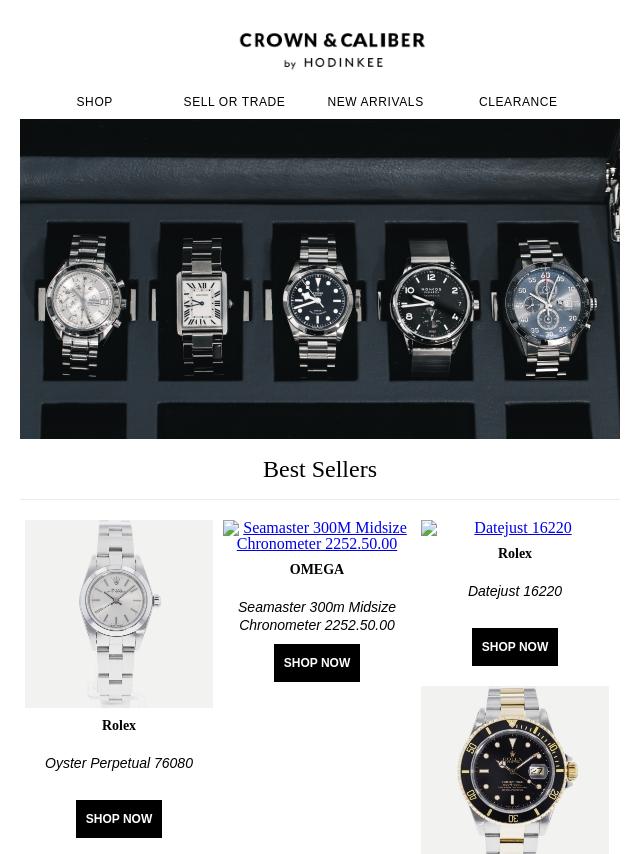The height and width of the screenshot is (854, 640).
Task: Shop now for OMEGA Seamaster 300m
Action: point(317,663)
